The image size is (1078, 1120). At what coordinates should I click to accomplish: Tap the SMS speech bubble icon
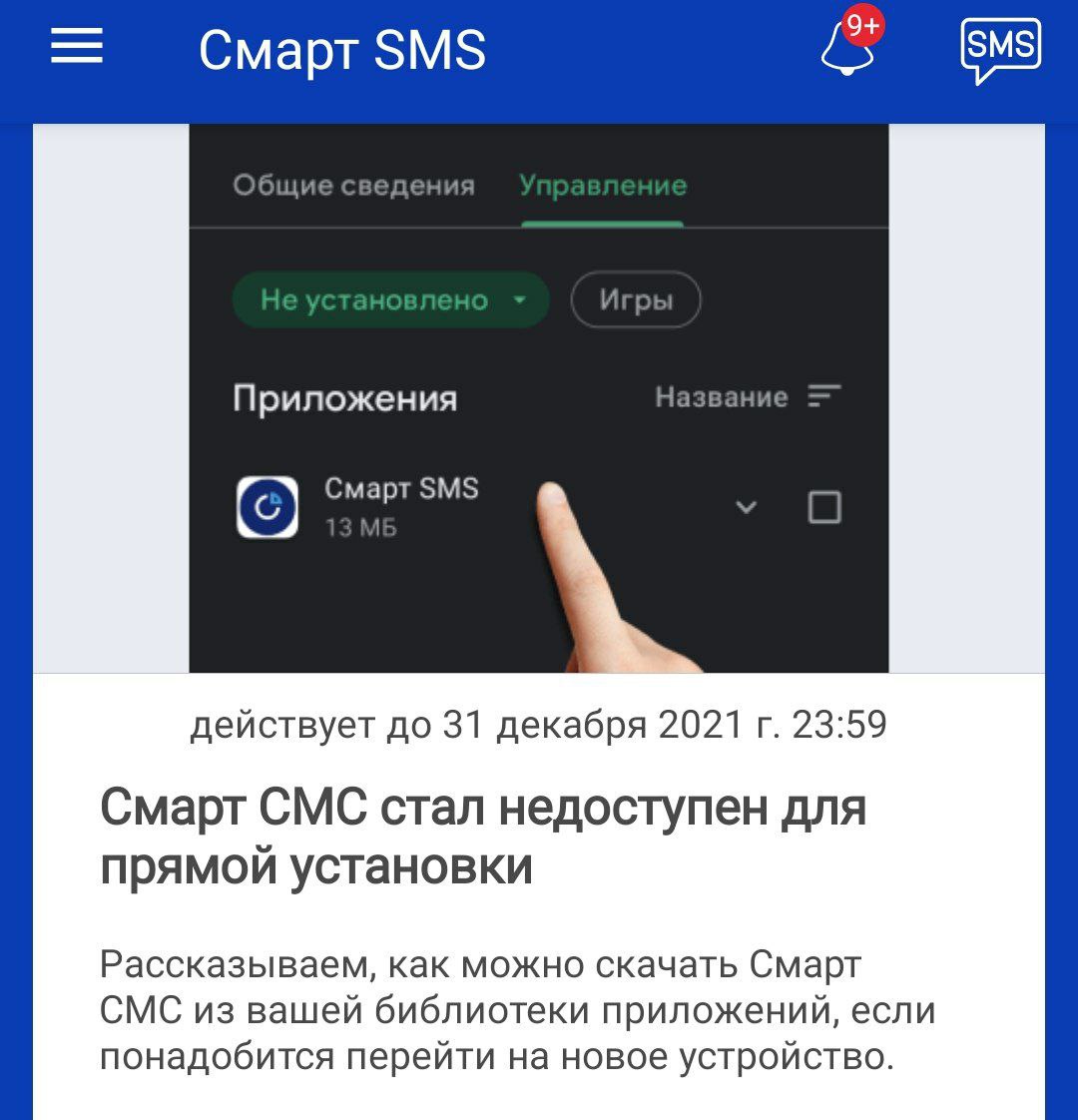point(1000,50)
